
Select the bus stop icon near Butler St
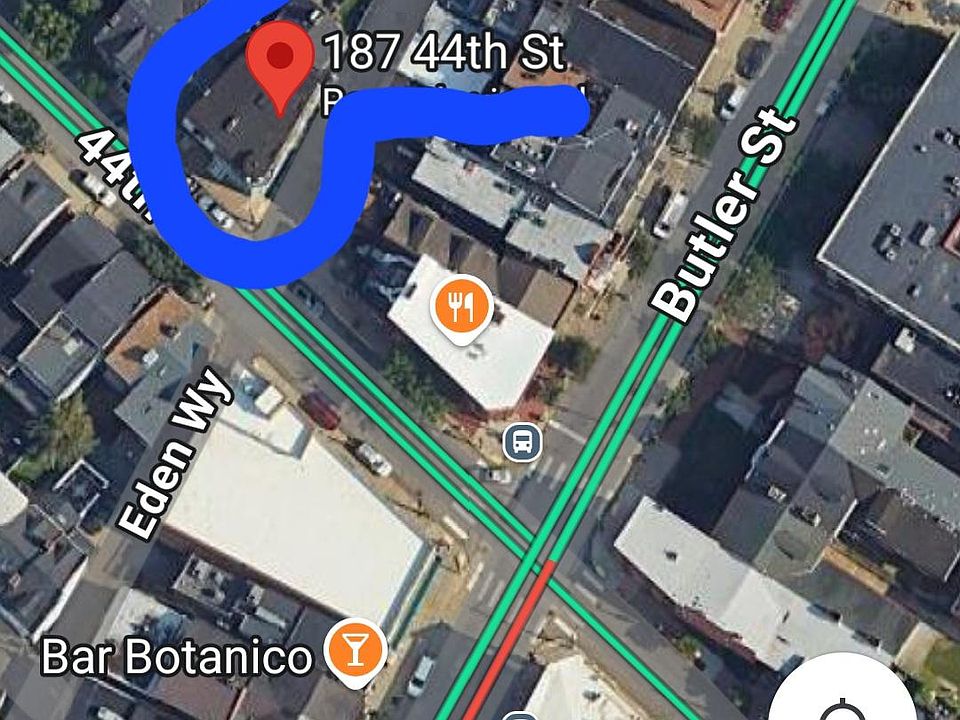pyautogui.click(x=520, y=440)
